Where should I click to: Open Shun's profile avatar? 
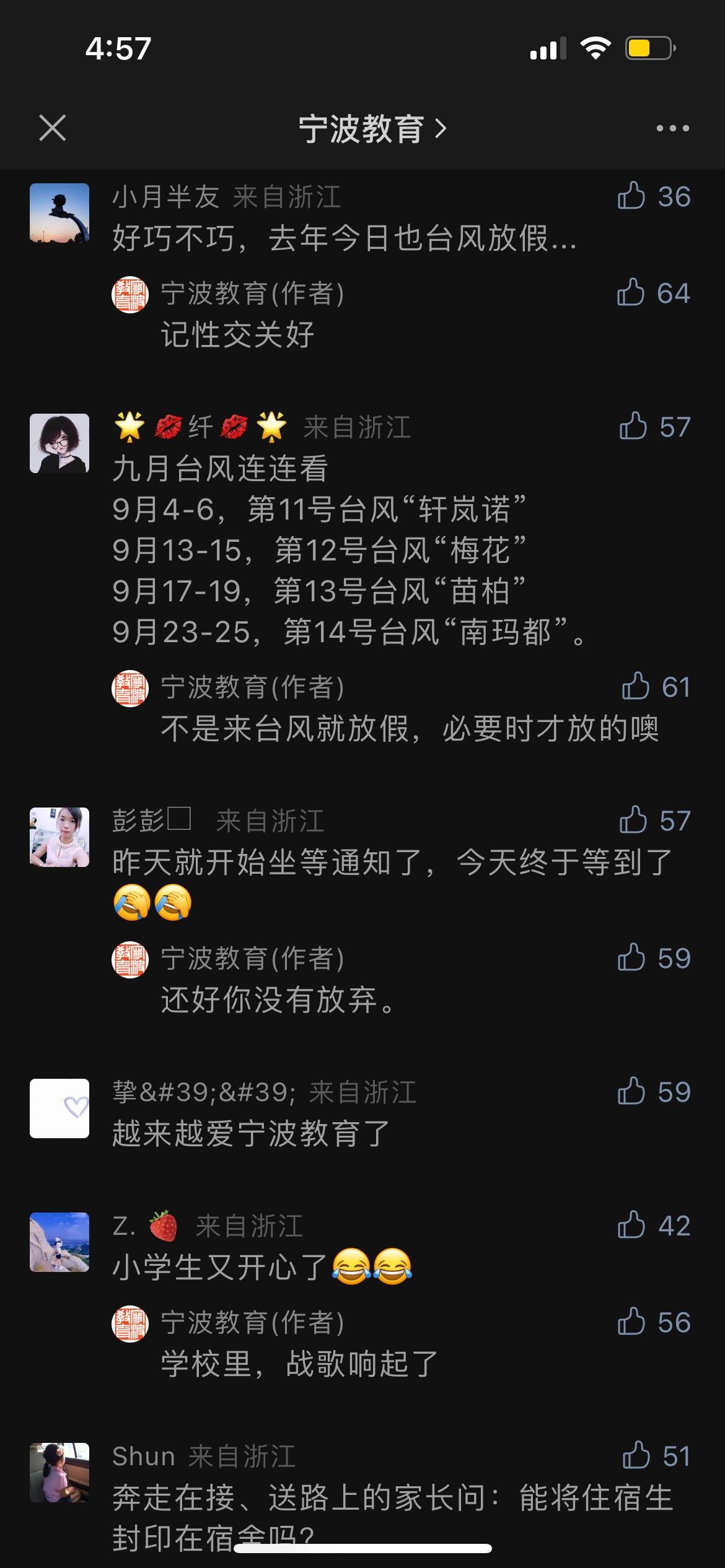pyautogui.click(x=59, y=1472)
